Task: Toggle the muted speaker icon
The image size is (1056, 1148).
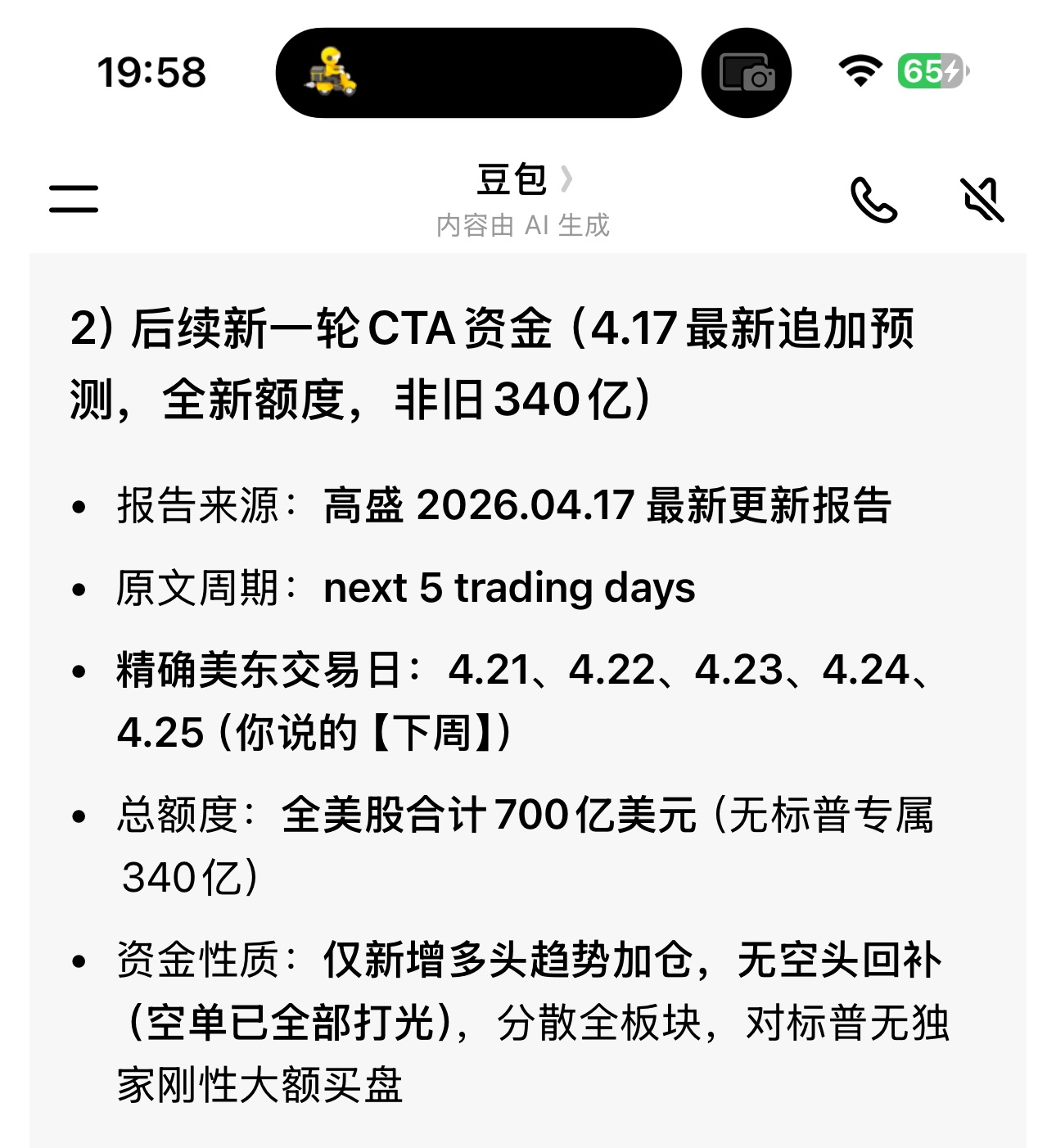Action: click(x=982, y=199)
